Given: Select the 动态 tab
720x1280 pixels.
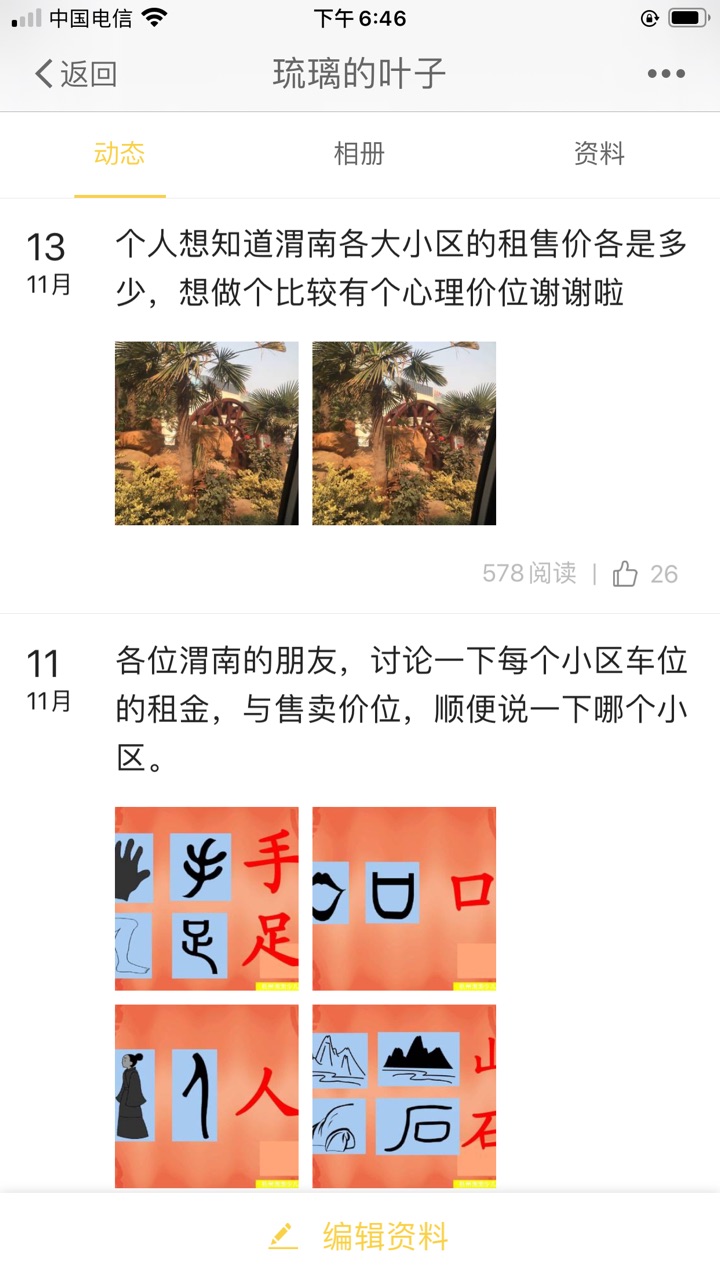Looking at the screenshot, I should pyautogui.click(x=120, y=154).
